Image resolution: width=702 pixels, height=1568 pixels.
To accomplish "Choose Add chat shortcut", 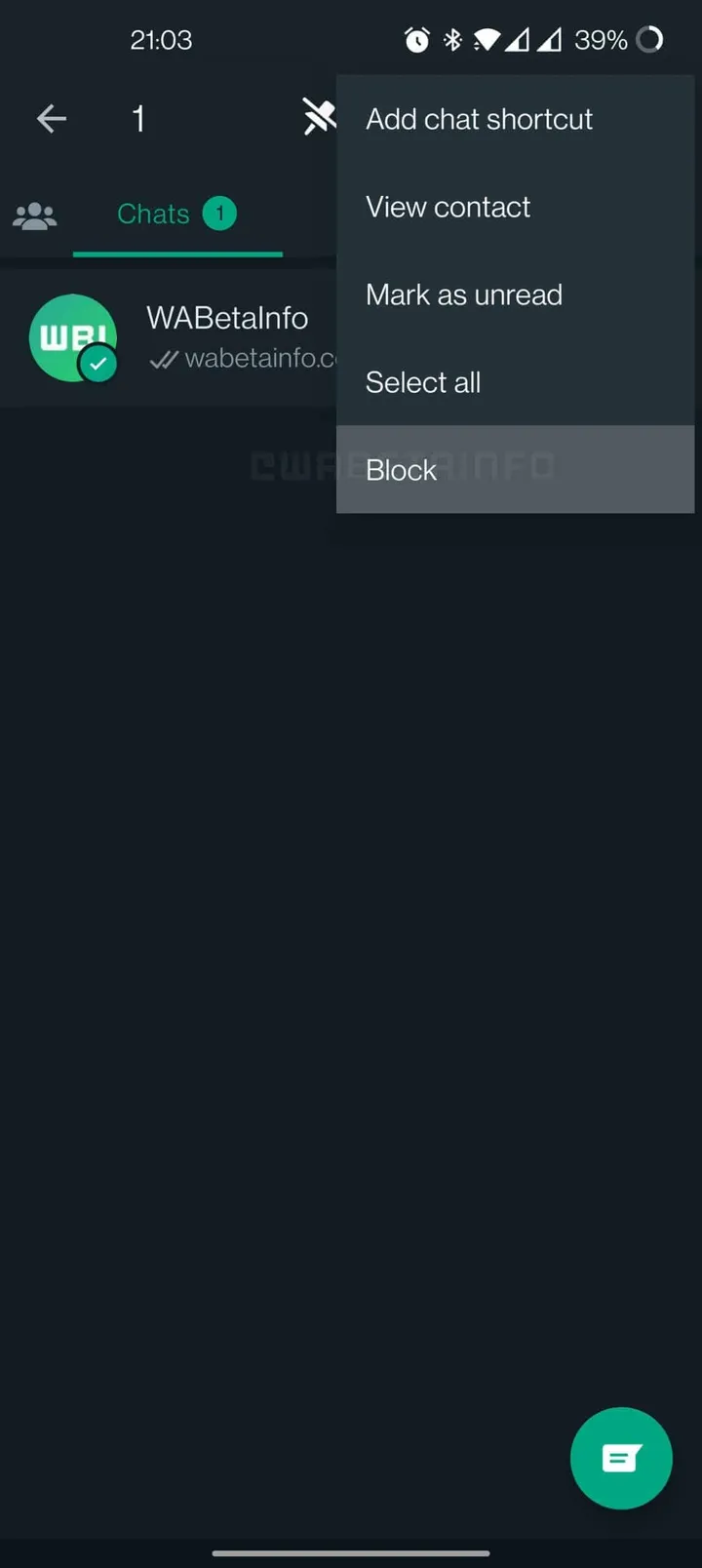I will click(x=479, y=119).
